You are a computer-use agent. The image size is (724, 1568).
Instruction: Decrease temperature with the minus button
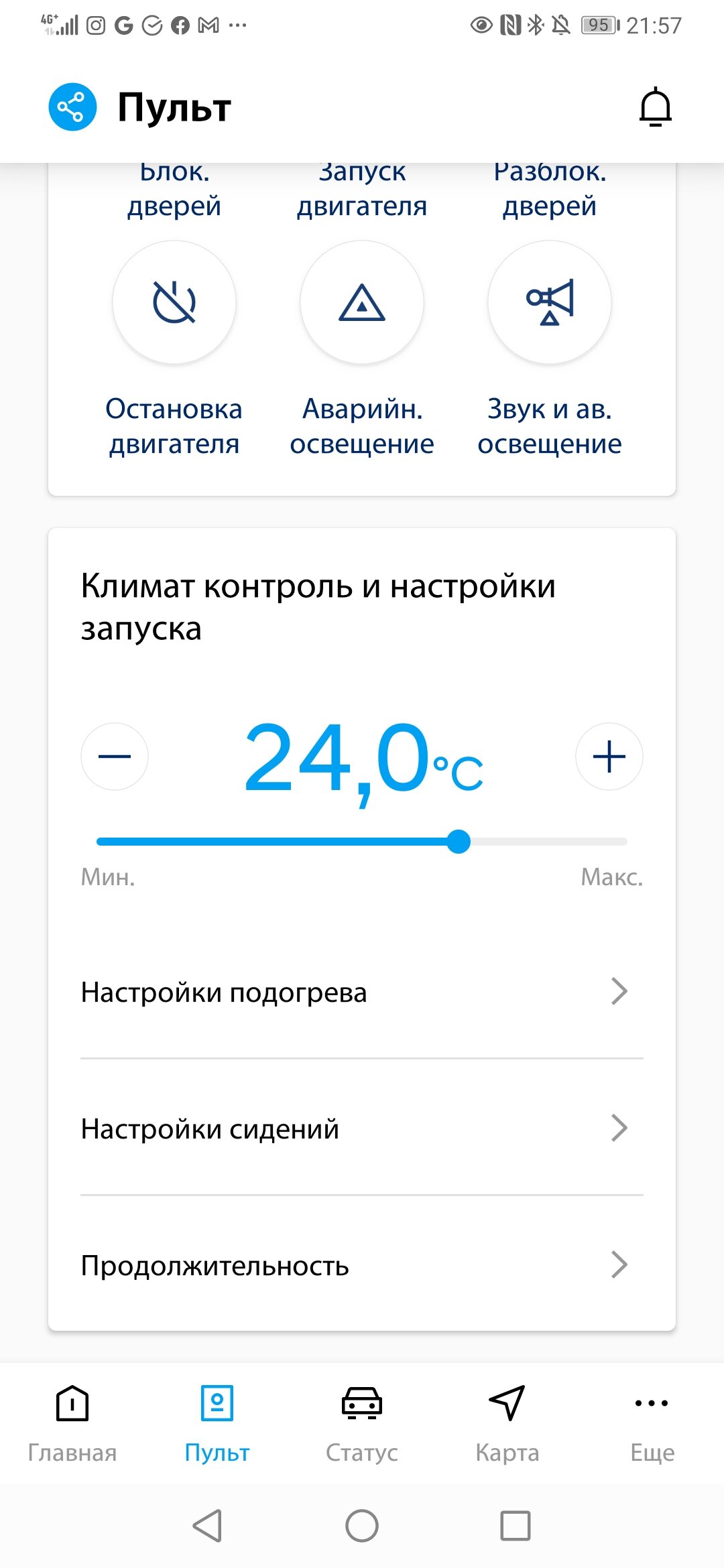tap(115, 757)
